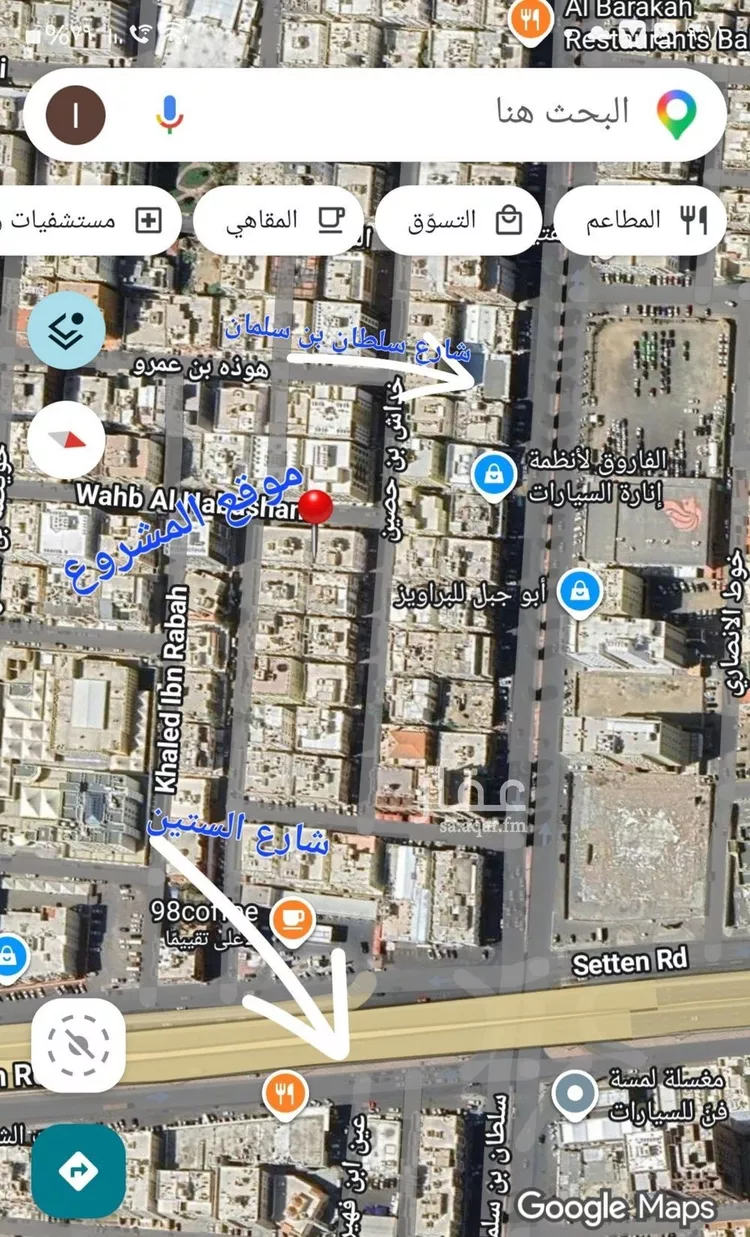Image resolution: width=750 pixels, height=1237 pixels.
Task: Open مغسلة لمسة فن للسيارات marker
Action: point(575,1095)
